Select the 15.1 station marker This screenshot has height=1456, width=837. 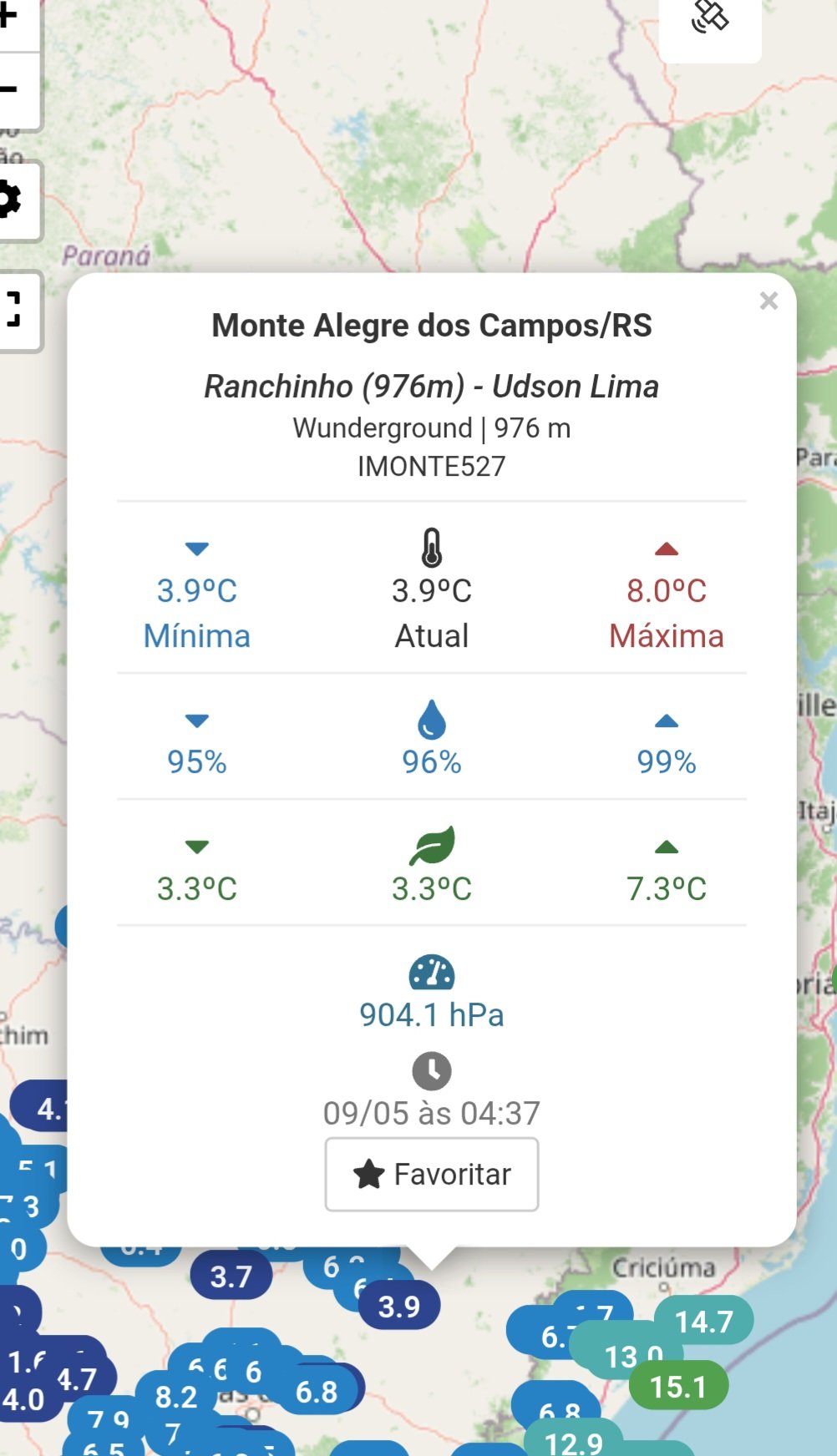[x=677, y=1387]
